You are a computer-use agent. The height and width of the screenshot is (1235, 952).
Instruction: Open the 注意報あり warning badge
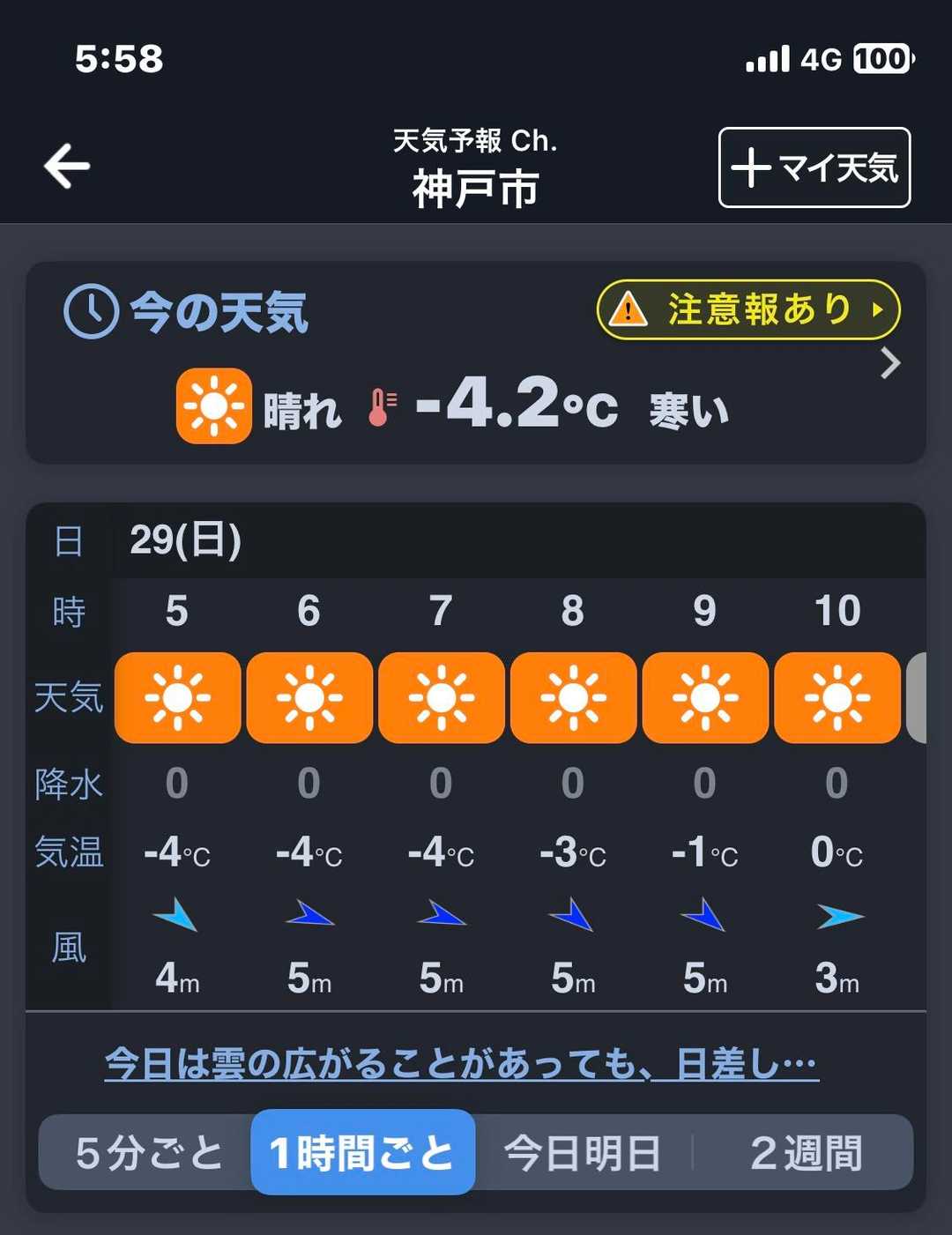[748, 309]
